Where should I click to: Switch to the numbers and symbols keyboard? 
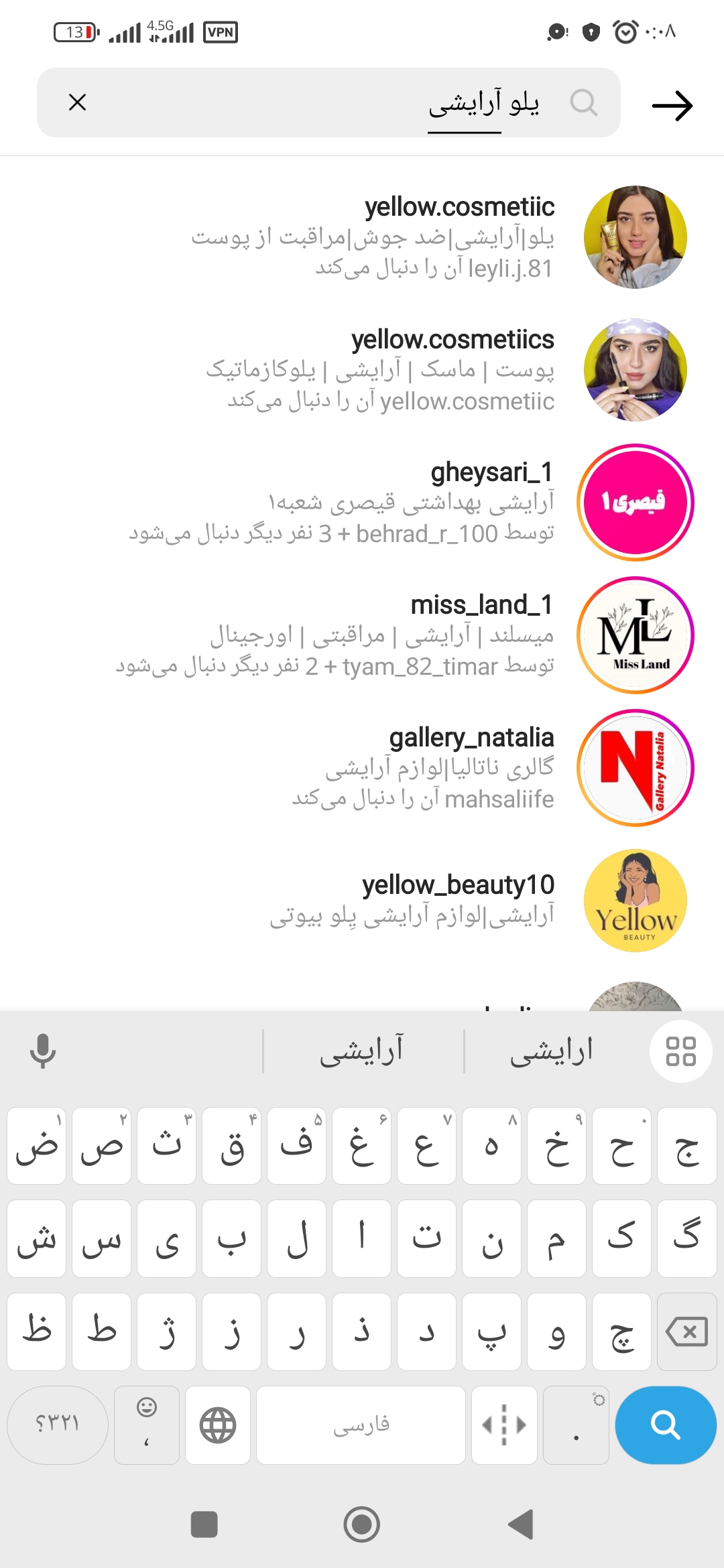coord(58,1425)
